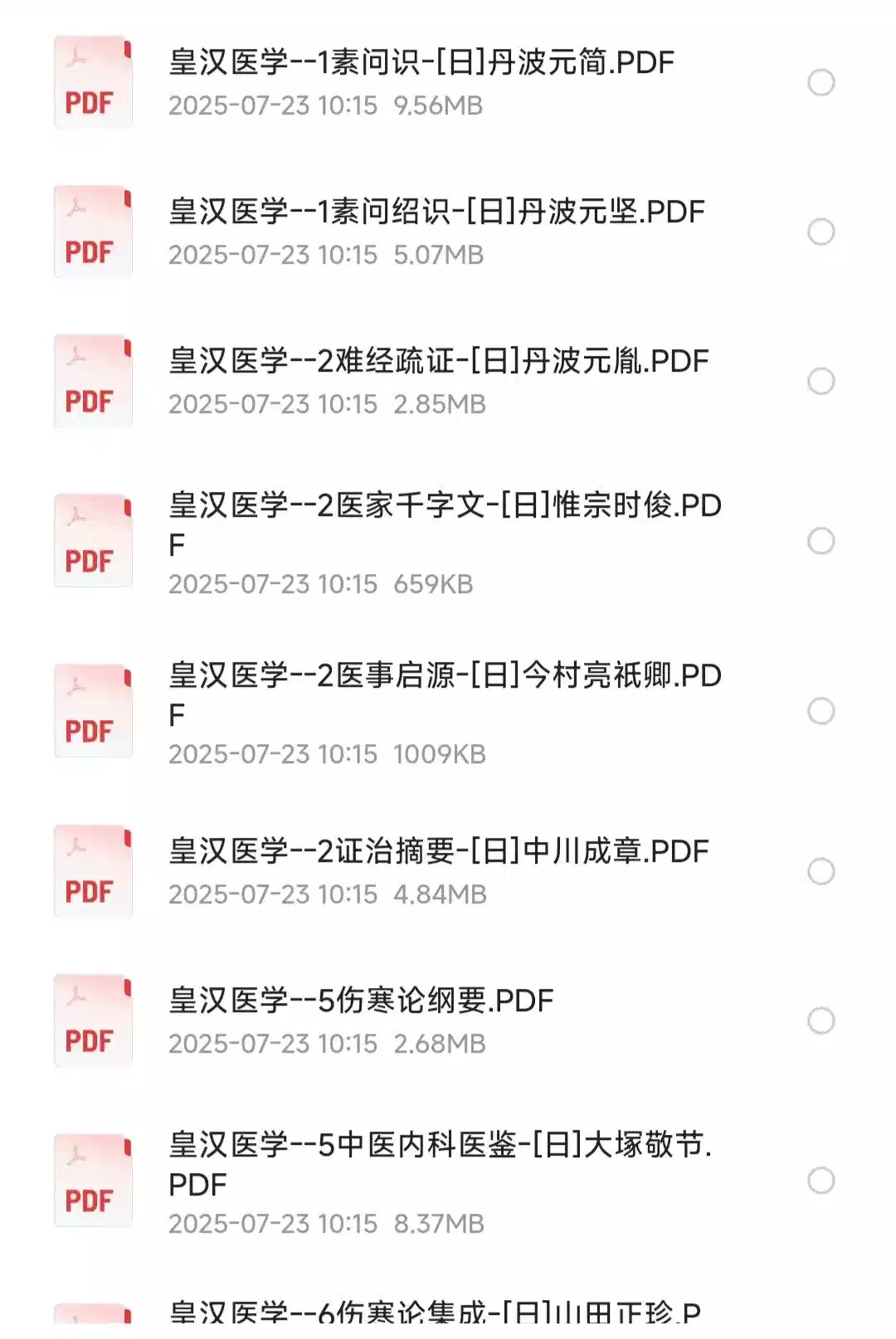Select the 证治摘要 中川成章 file circle
The width and height of the screenshot is (896, 1339).
821,871
